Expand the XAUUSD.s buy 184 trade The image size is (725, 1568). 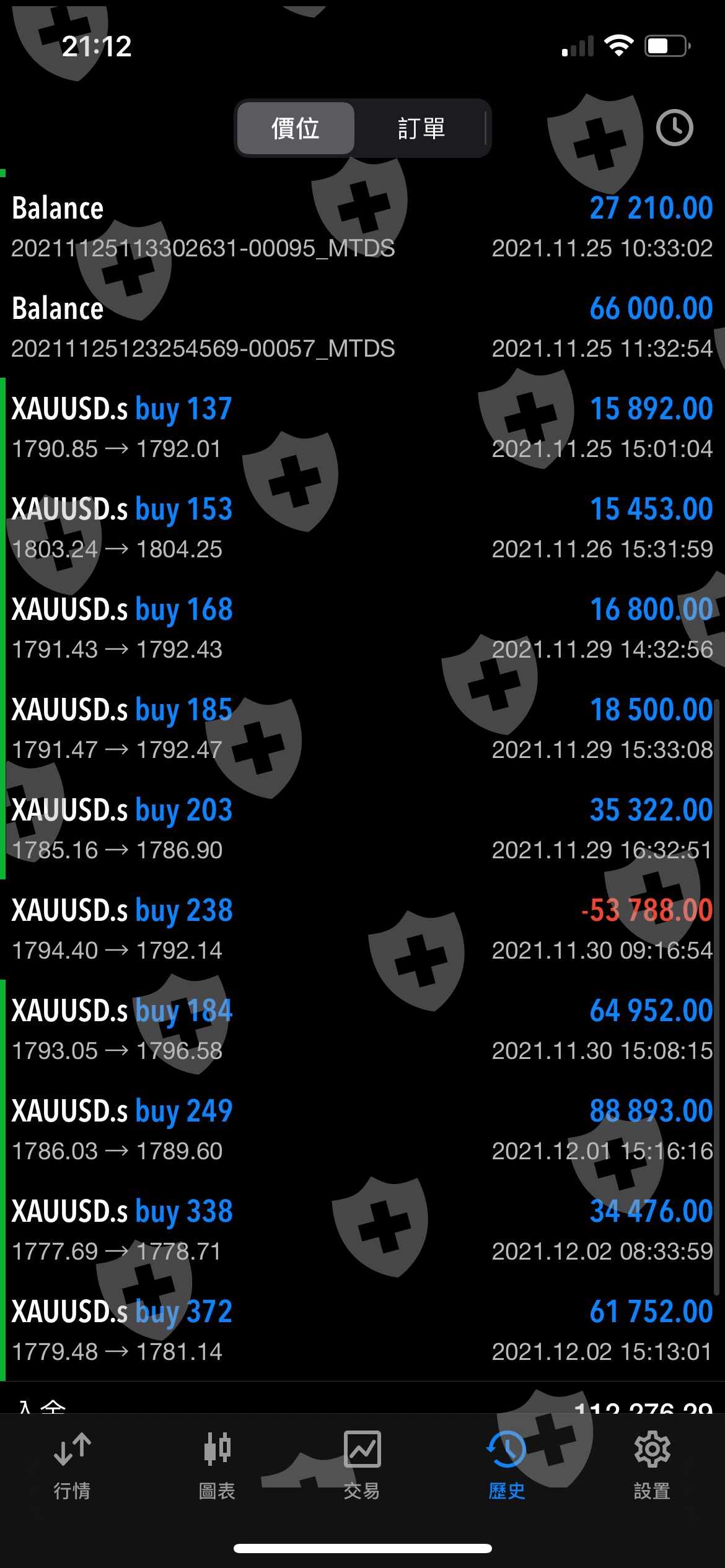tap(362, 1030)
